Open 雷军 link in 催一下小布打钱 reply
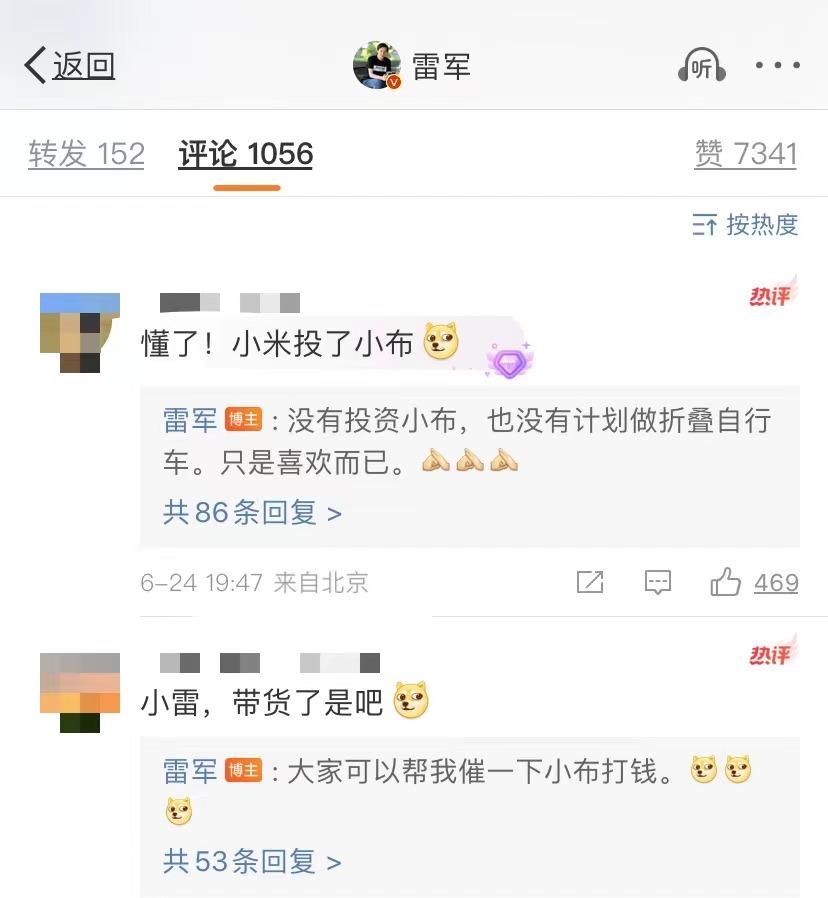The height and width of the screenshot is (898, 828). [190, 771]
